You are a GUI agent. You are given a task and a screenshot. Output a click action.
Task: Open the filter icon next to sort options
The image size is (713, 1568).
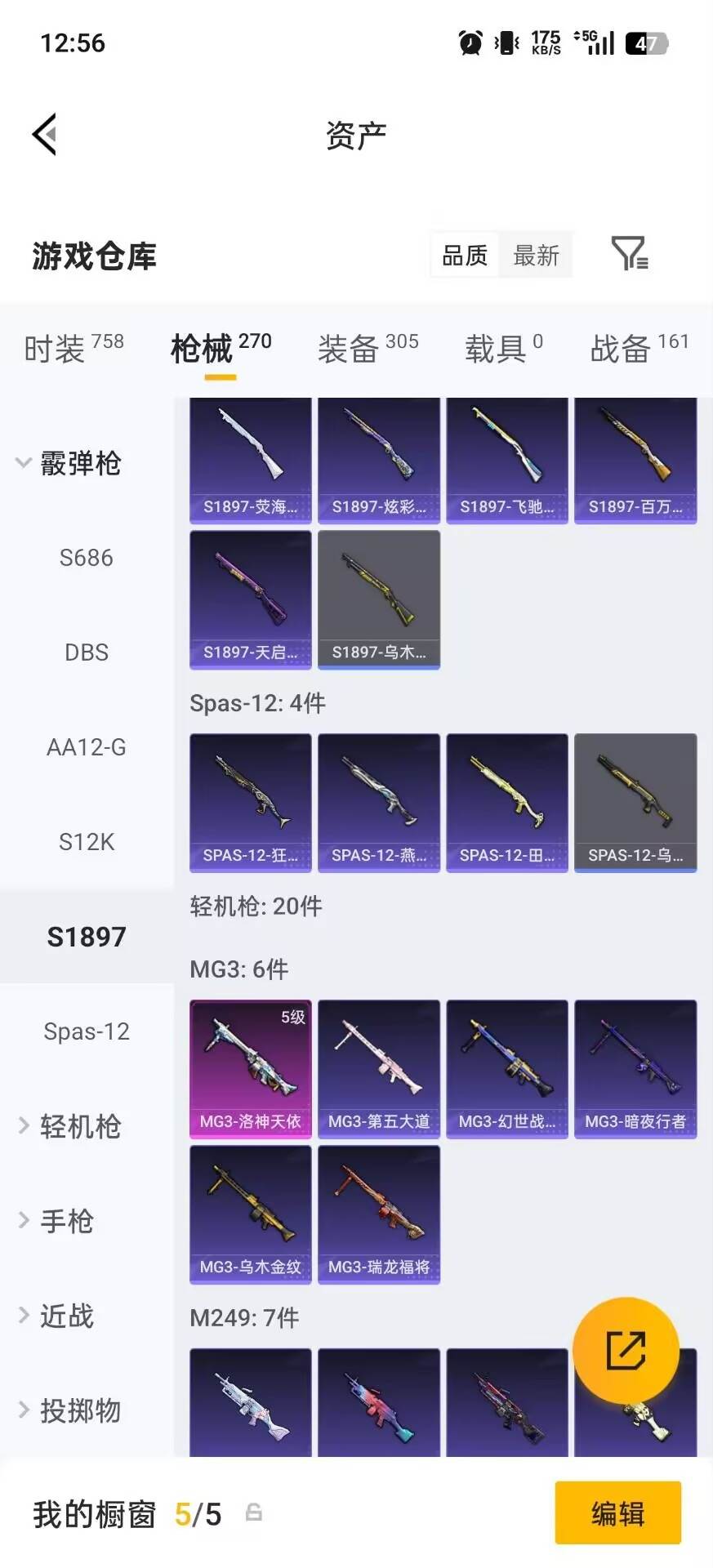click(629, 256)
